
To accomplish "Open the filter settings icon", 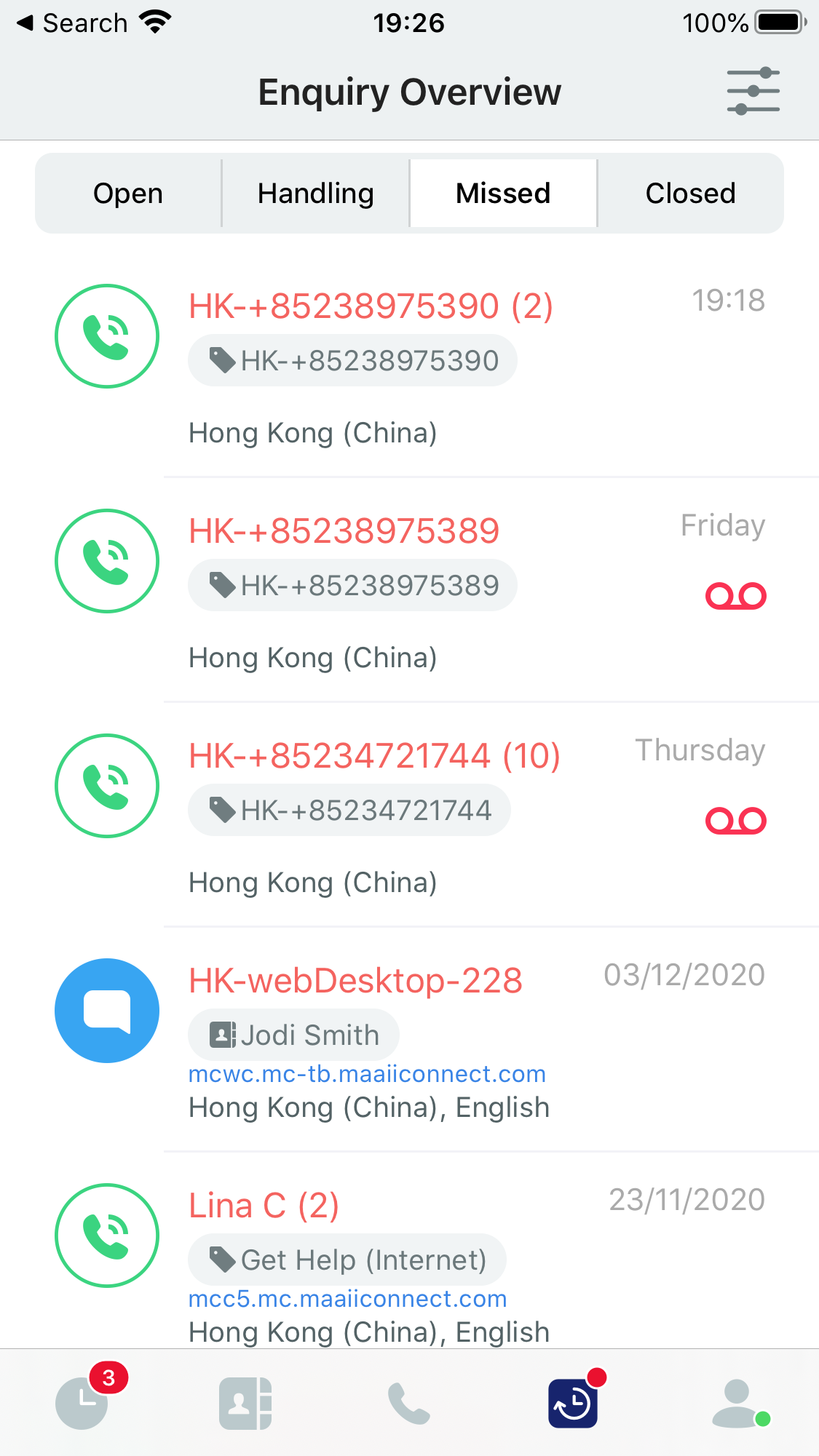I will coord(753,92).
